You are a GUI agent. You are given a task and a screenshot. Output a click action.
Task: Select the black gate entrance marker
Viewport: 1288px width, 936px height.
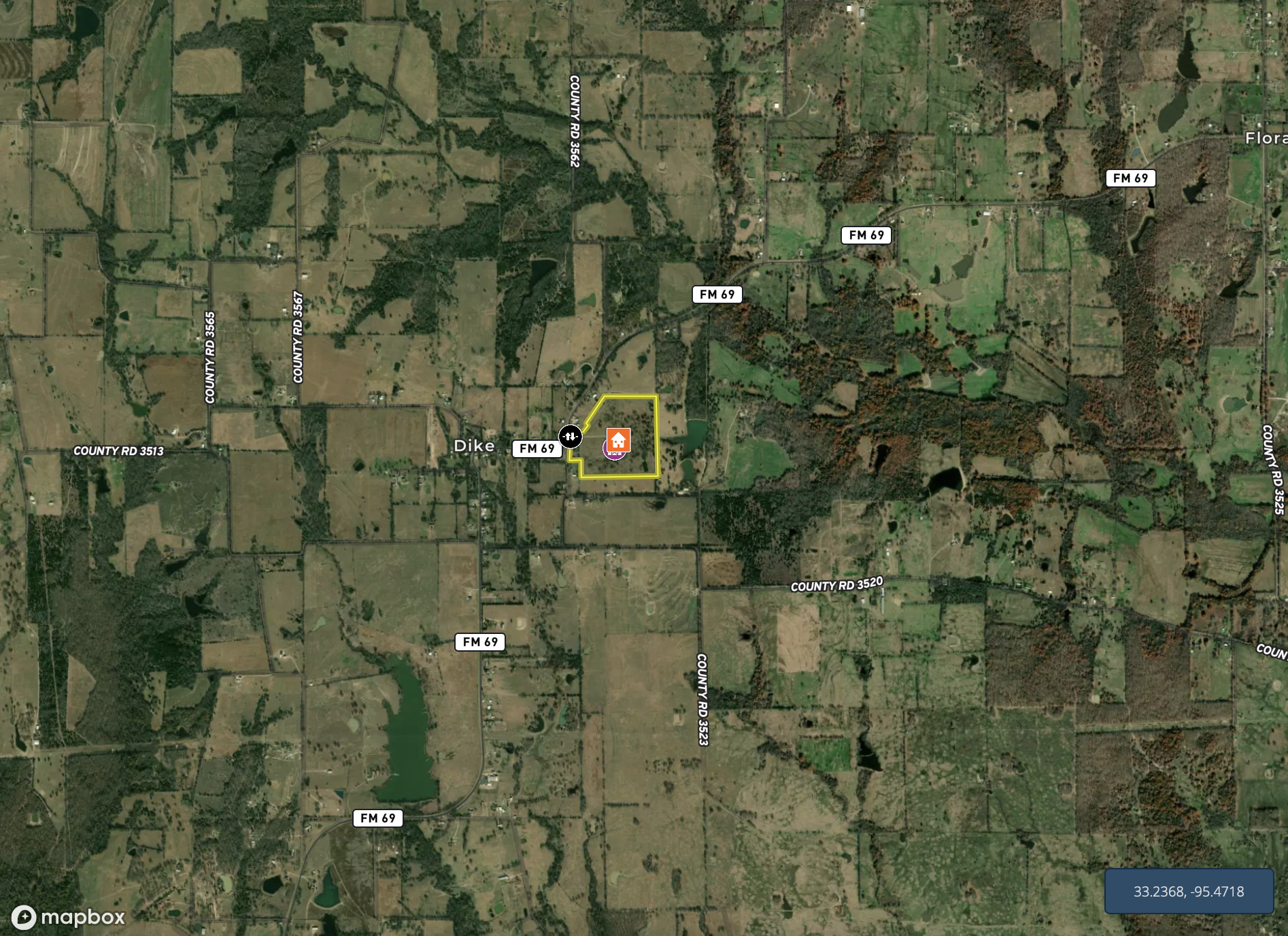coord(571,436)
